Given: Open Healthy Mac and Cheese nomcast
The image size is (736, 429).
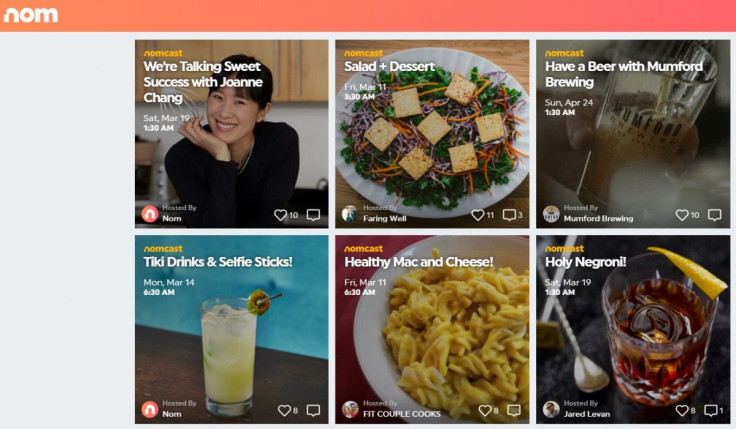Looking at the screenshot, I should [x=418, y=262].
